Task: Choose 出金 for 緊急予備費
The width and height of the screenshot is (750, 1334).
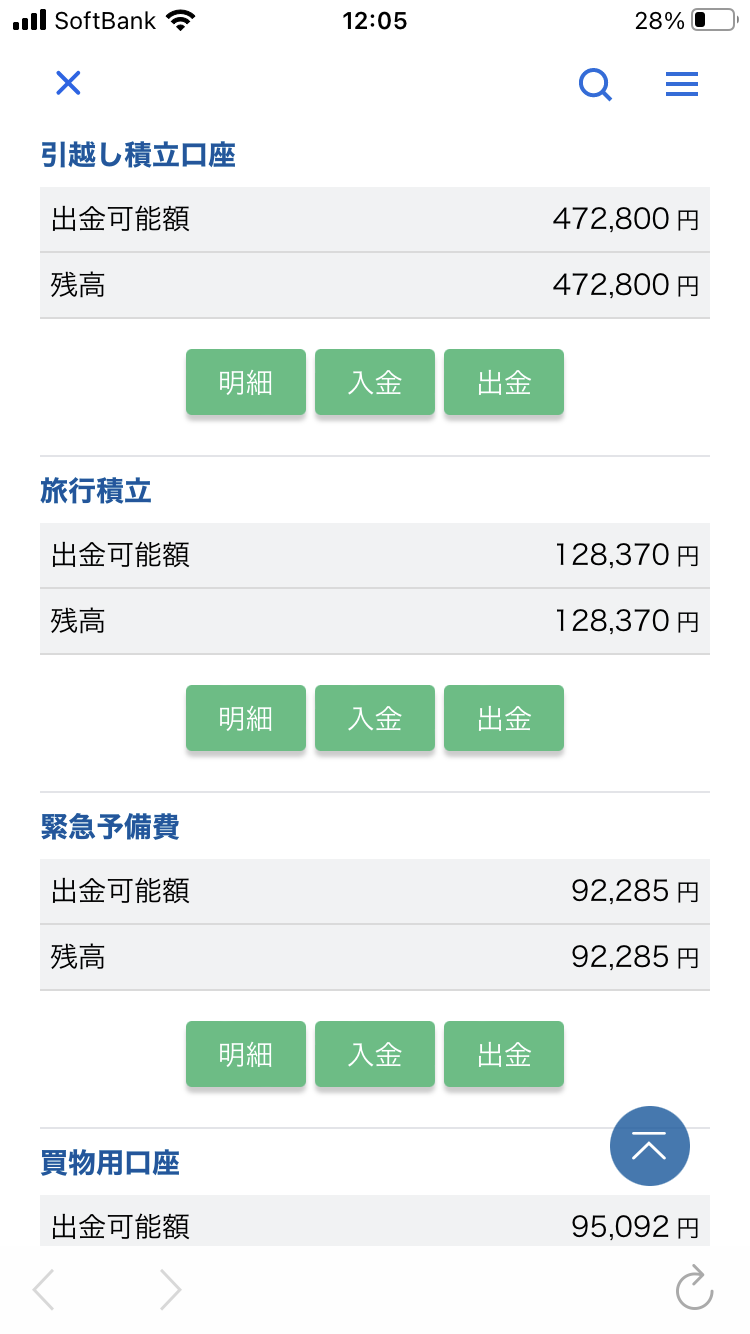Action: [x=504, y=1054]
